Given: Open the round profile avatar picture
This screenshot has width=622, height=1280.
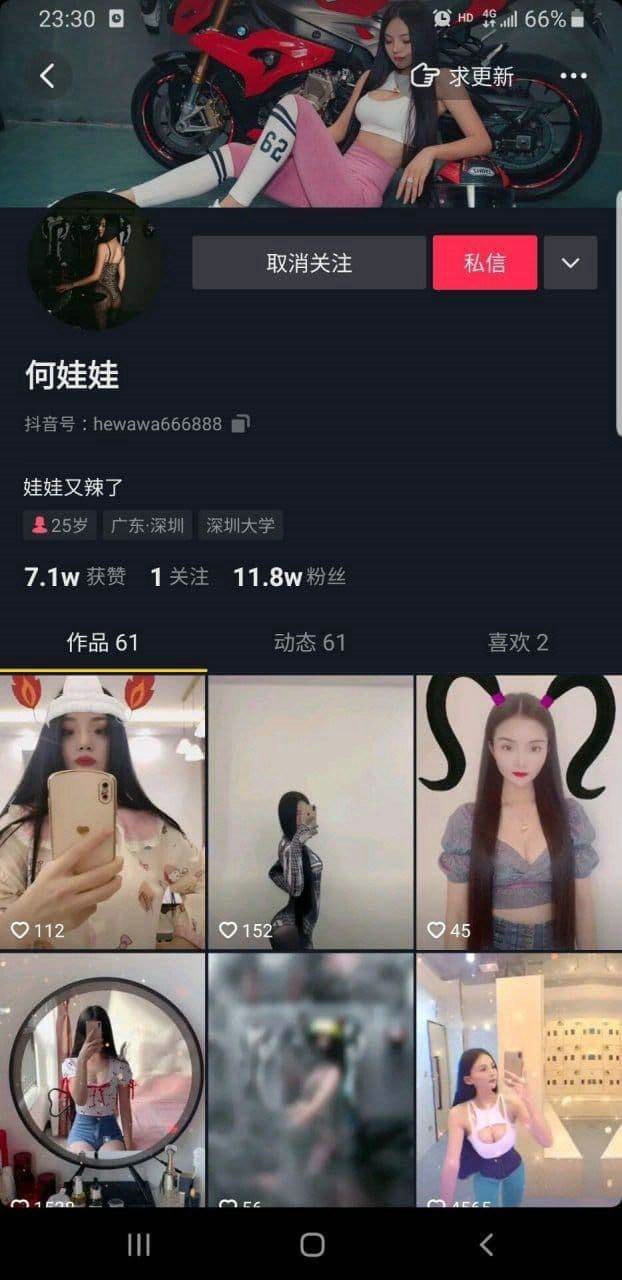Looking at the screenshot, I should pyautogui.click(x=96, y=260).
